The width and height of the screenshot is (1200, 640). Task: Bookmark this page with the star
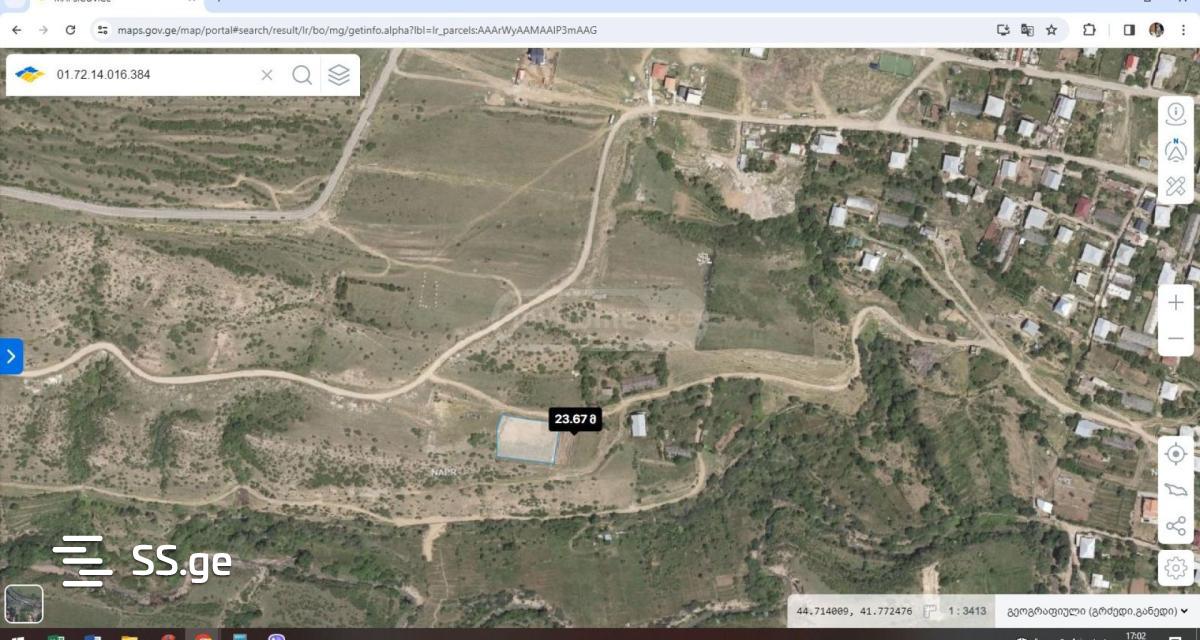(x=1051, y=30)
